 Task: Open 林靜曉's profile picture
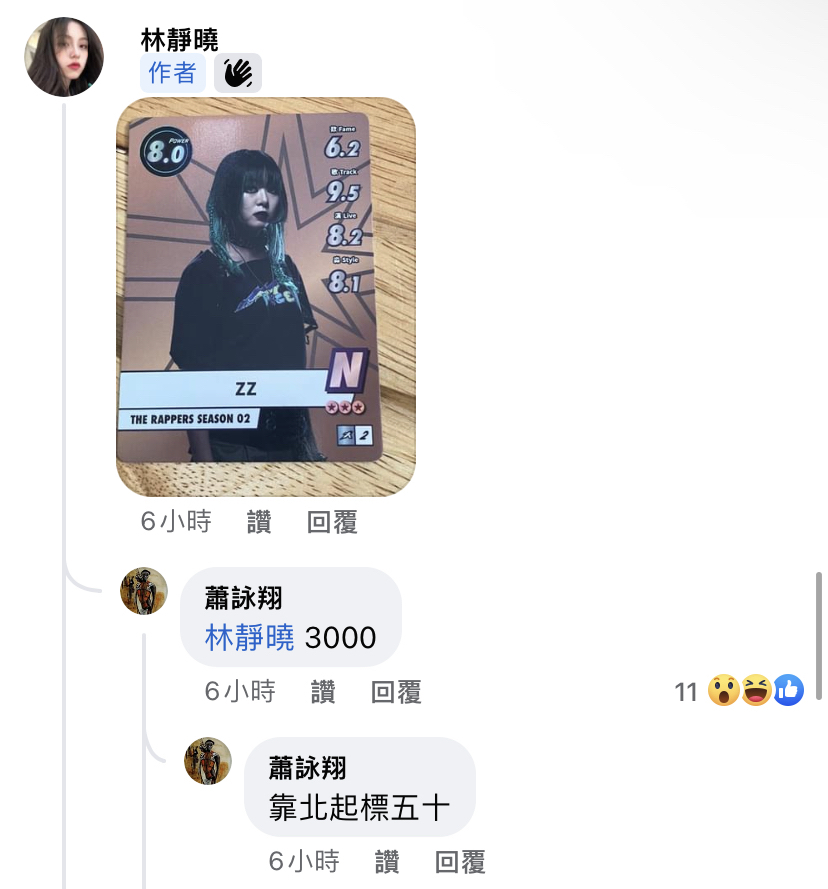coord(64,57)
